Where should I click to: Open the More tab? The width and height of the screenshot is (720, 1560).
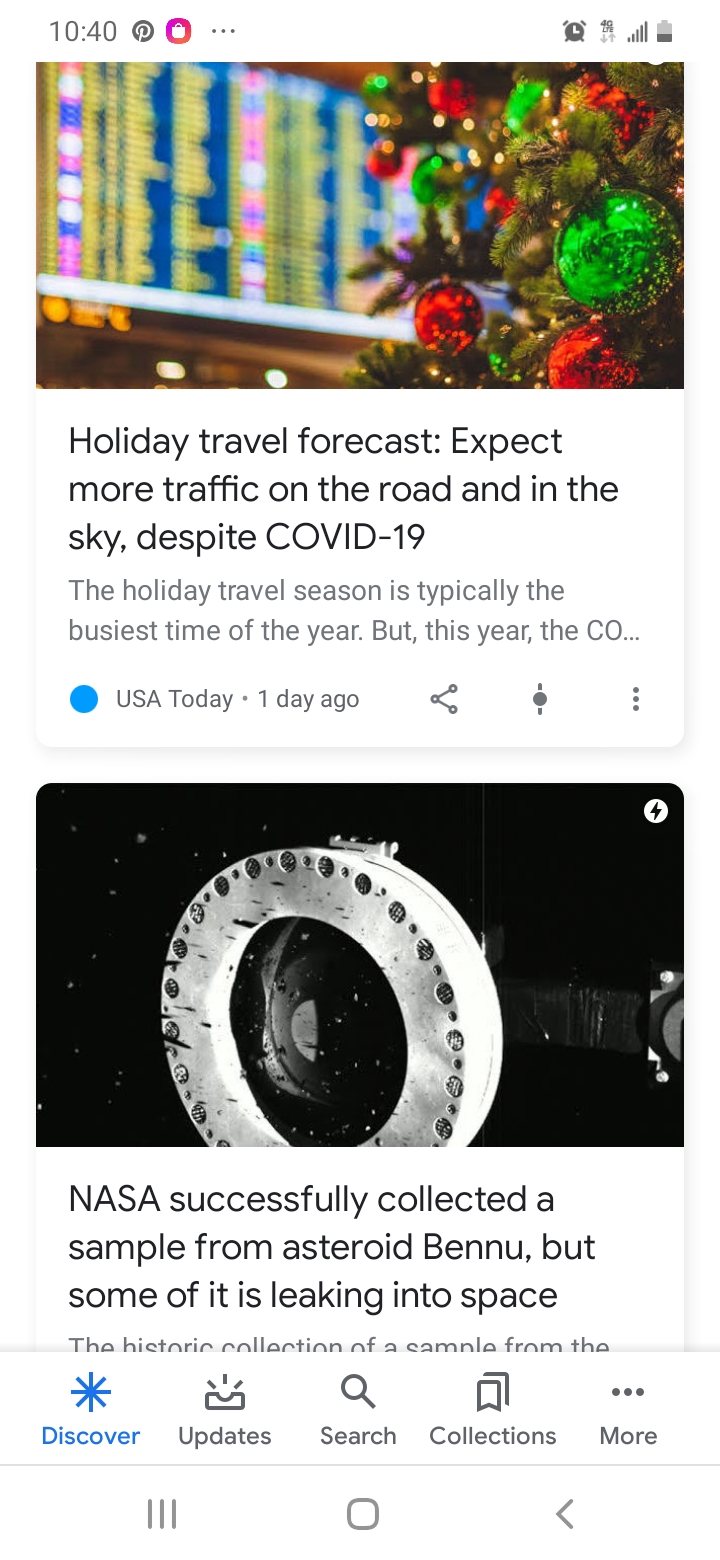628,1410
